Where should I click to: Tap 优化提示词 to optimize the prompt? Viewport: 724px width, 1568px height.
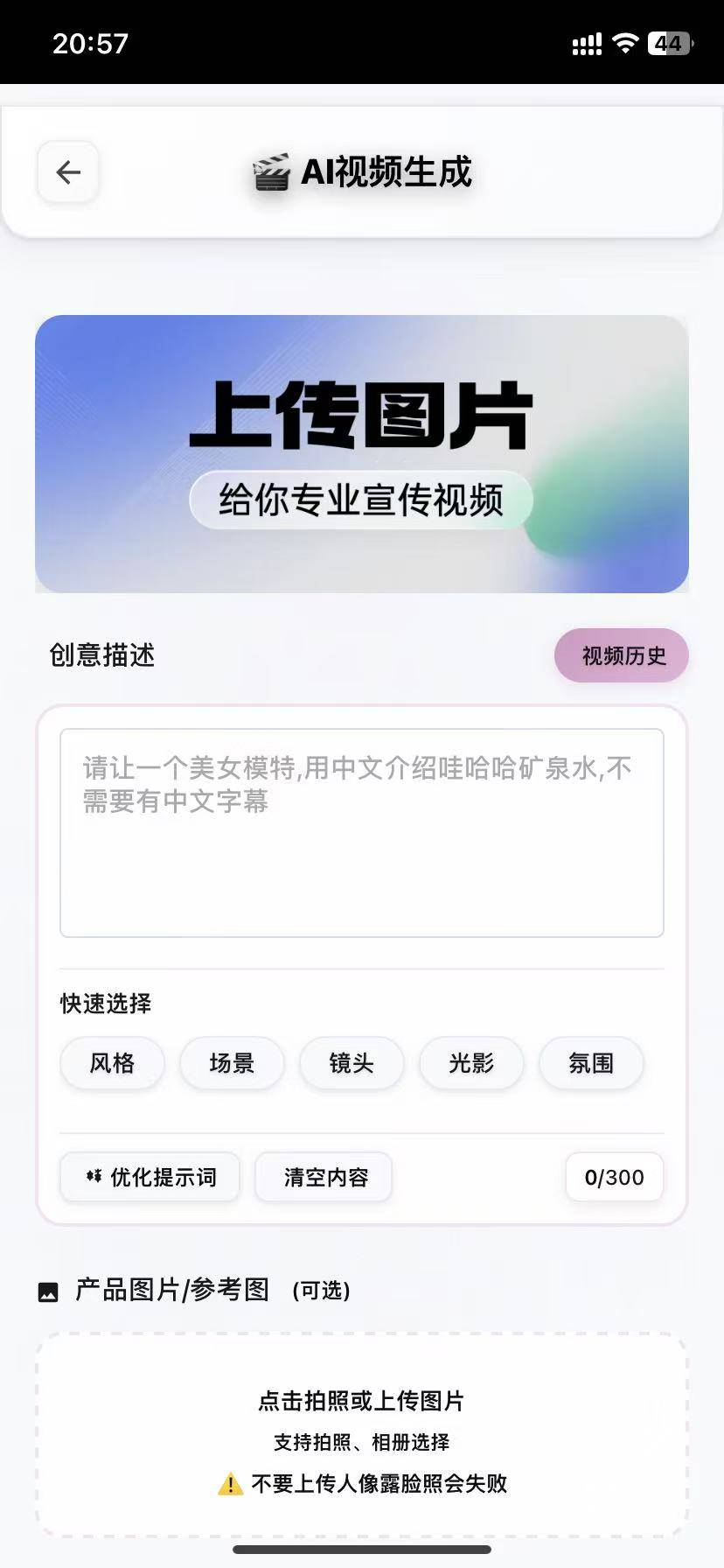tap(149, 1177)
